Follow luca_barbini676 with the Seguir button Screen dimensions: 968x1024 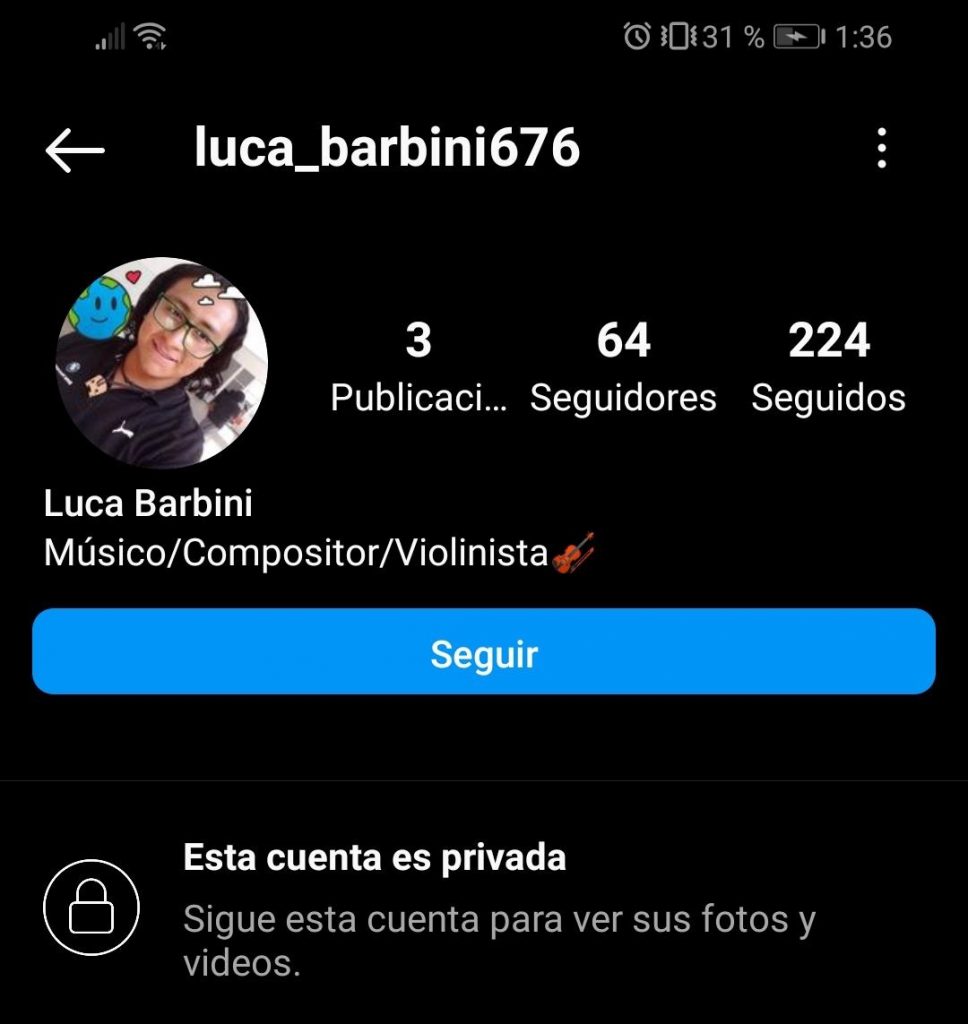point(484,652)
